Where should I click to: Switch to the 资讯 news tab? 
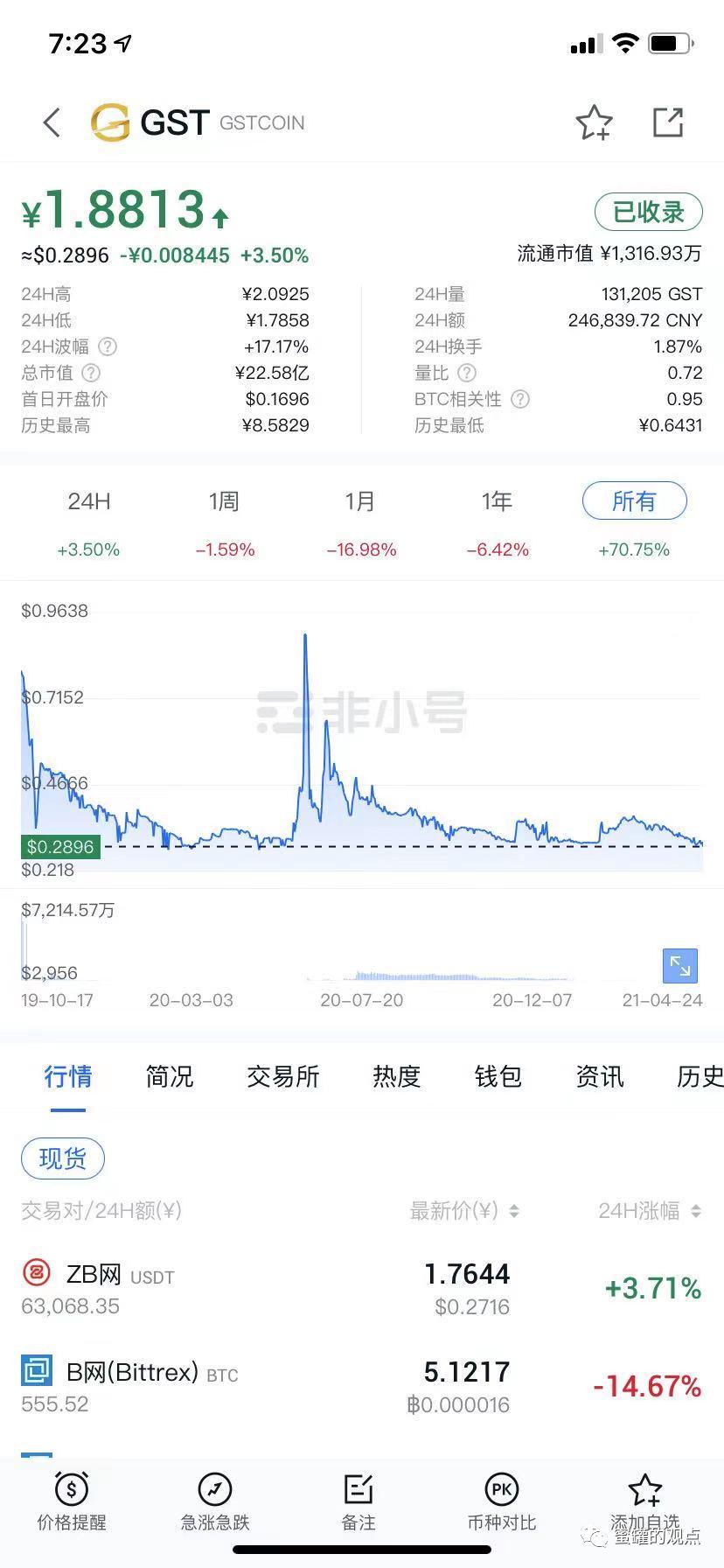(598, 1077)
